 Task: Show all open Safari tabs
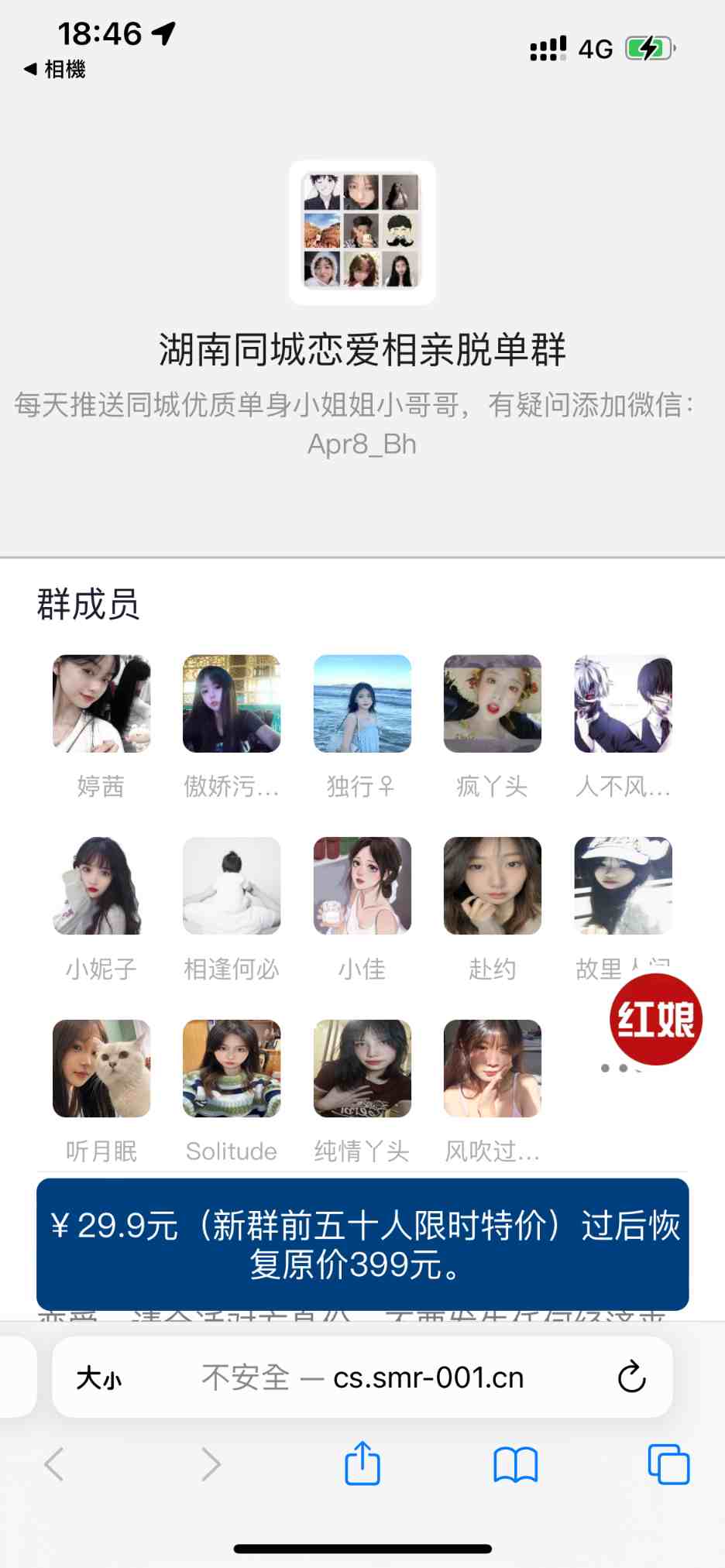668,1464
